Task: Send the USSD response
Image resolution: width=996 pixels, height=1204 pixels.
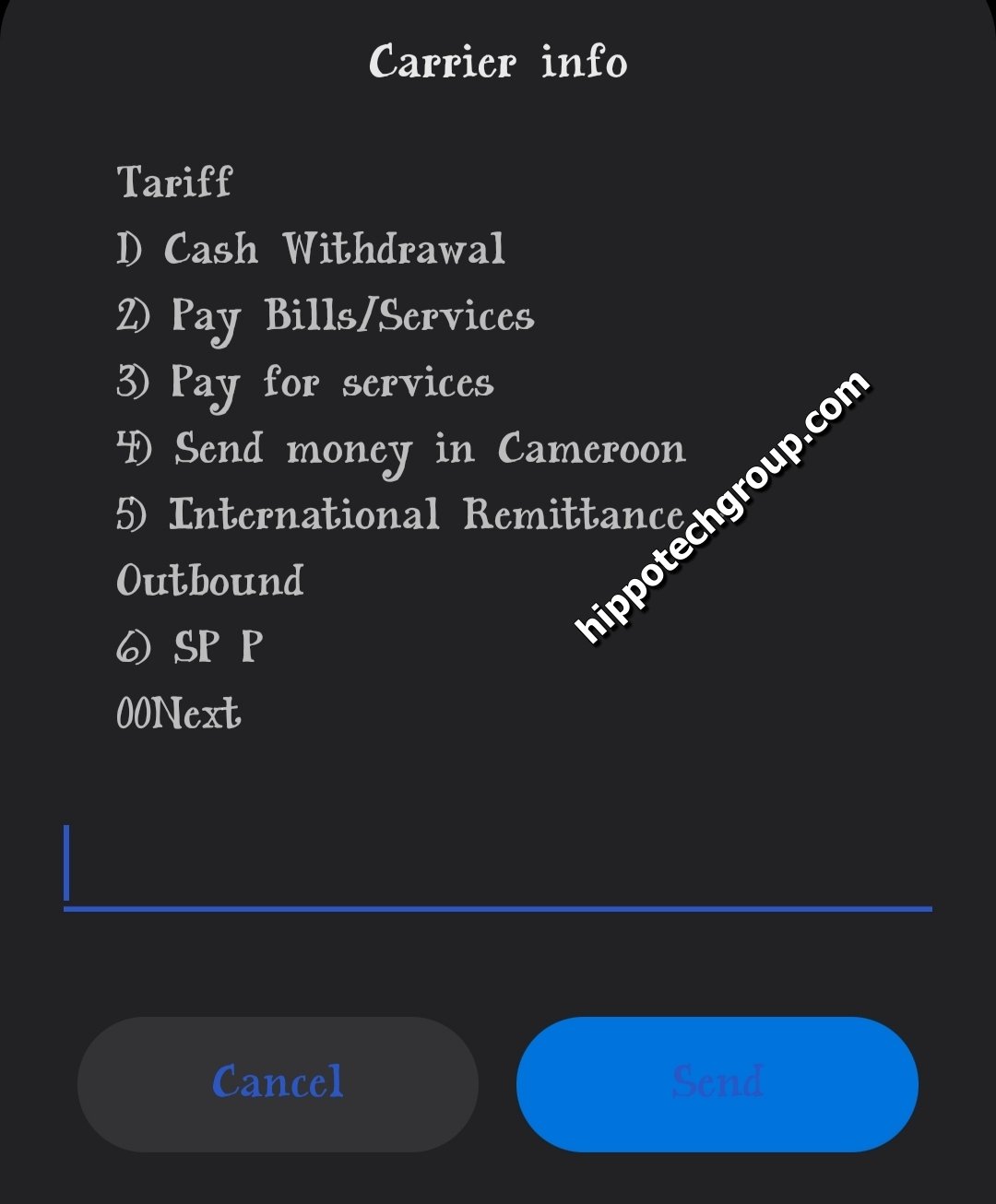Action: [717, 1083]
